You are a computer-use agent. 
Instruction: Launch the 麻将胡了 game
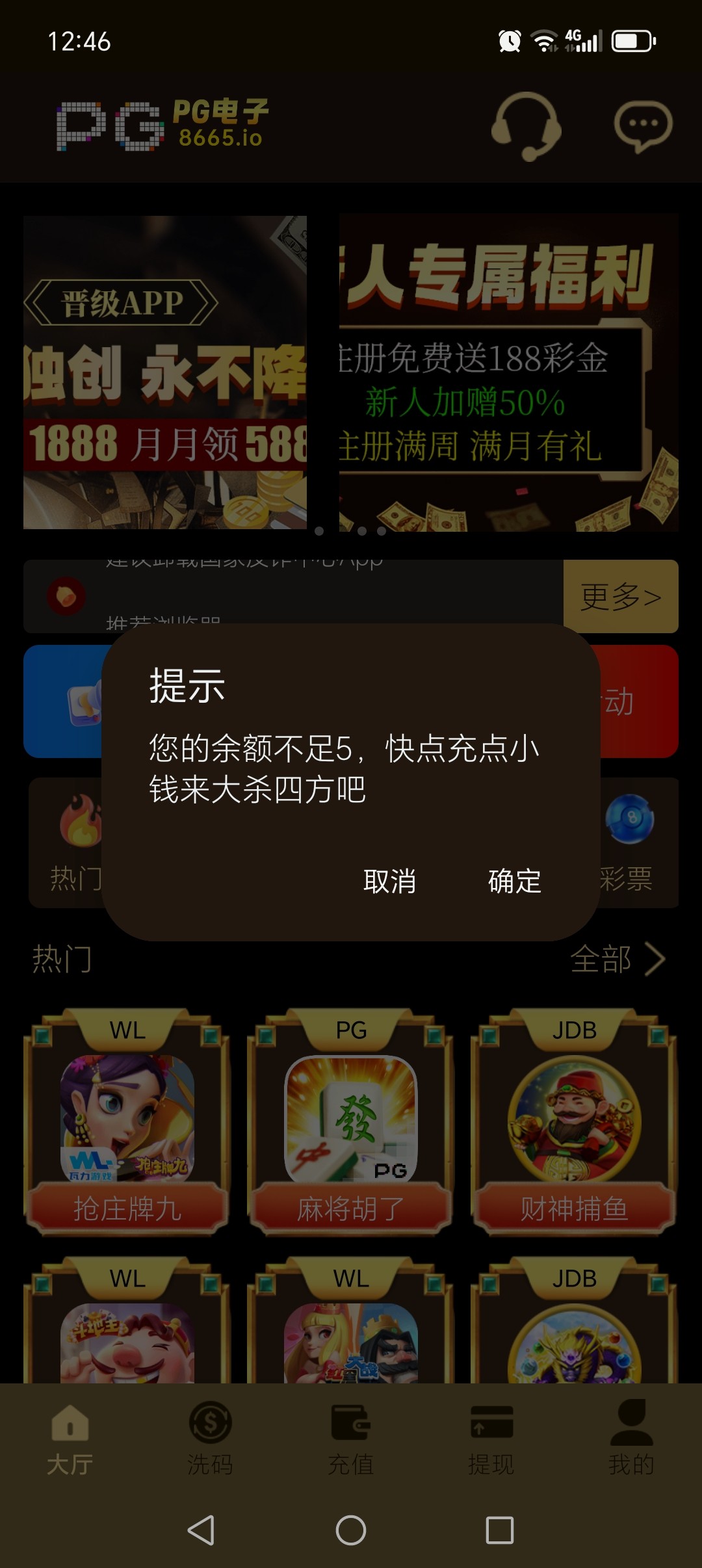[x=351, y=1121]
